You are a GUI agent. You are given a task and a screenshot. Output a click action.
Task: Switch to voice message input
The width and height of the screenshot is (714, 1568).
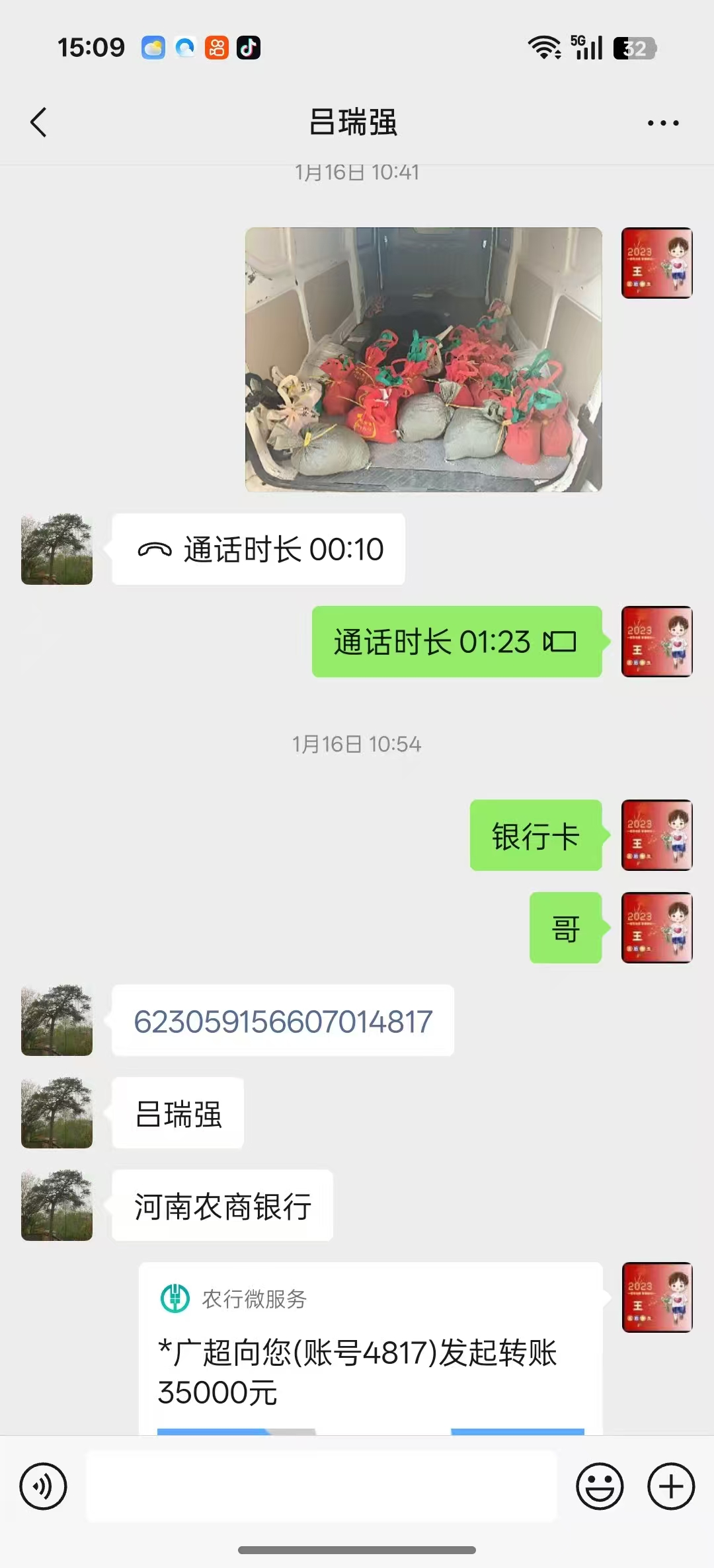pyautogui.click(x=43, y=1487)
